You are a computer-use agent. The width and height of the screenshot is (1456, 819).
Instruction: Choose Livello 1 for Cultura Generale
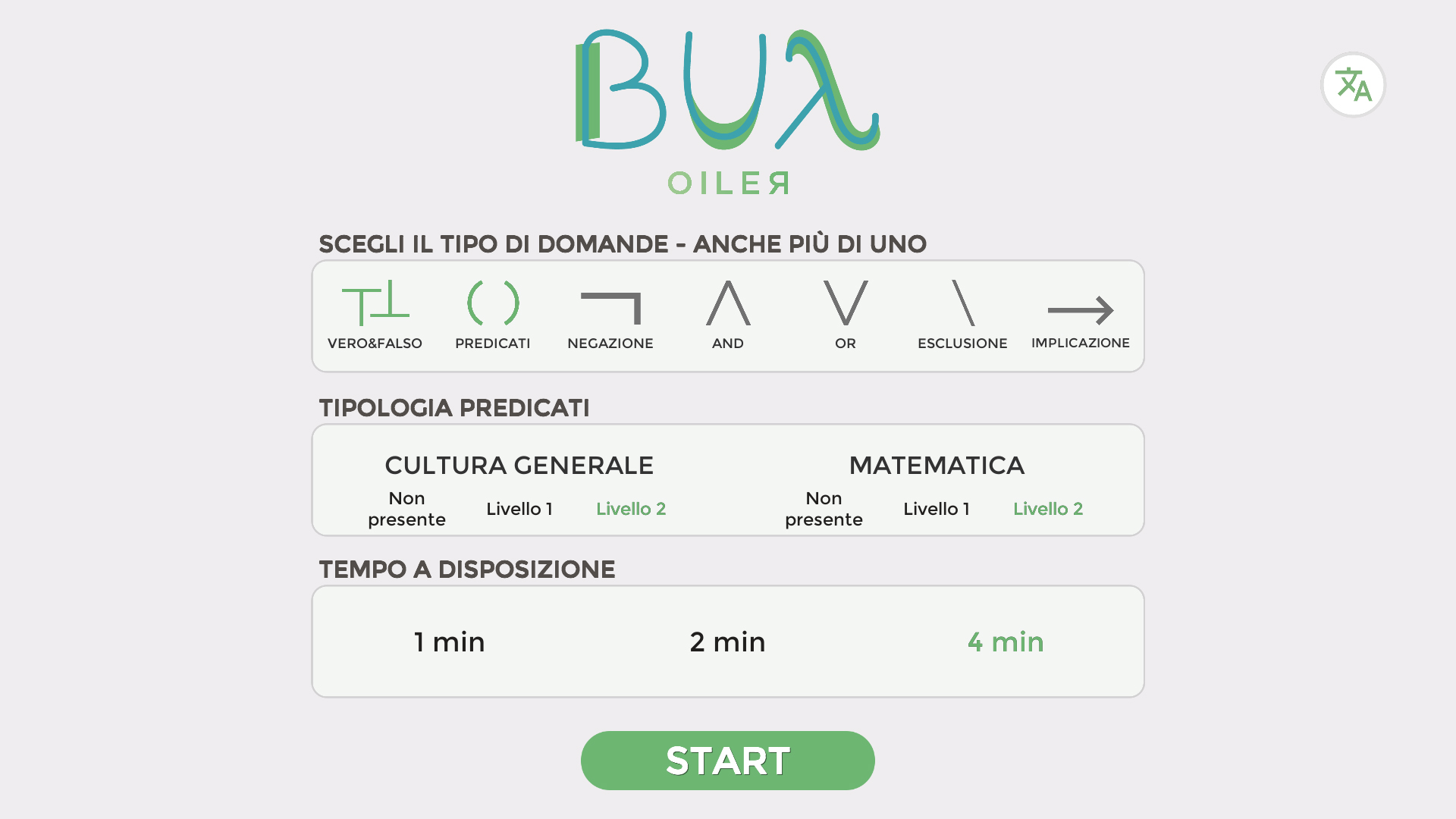pyautogui.click(x=519, y=509)
